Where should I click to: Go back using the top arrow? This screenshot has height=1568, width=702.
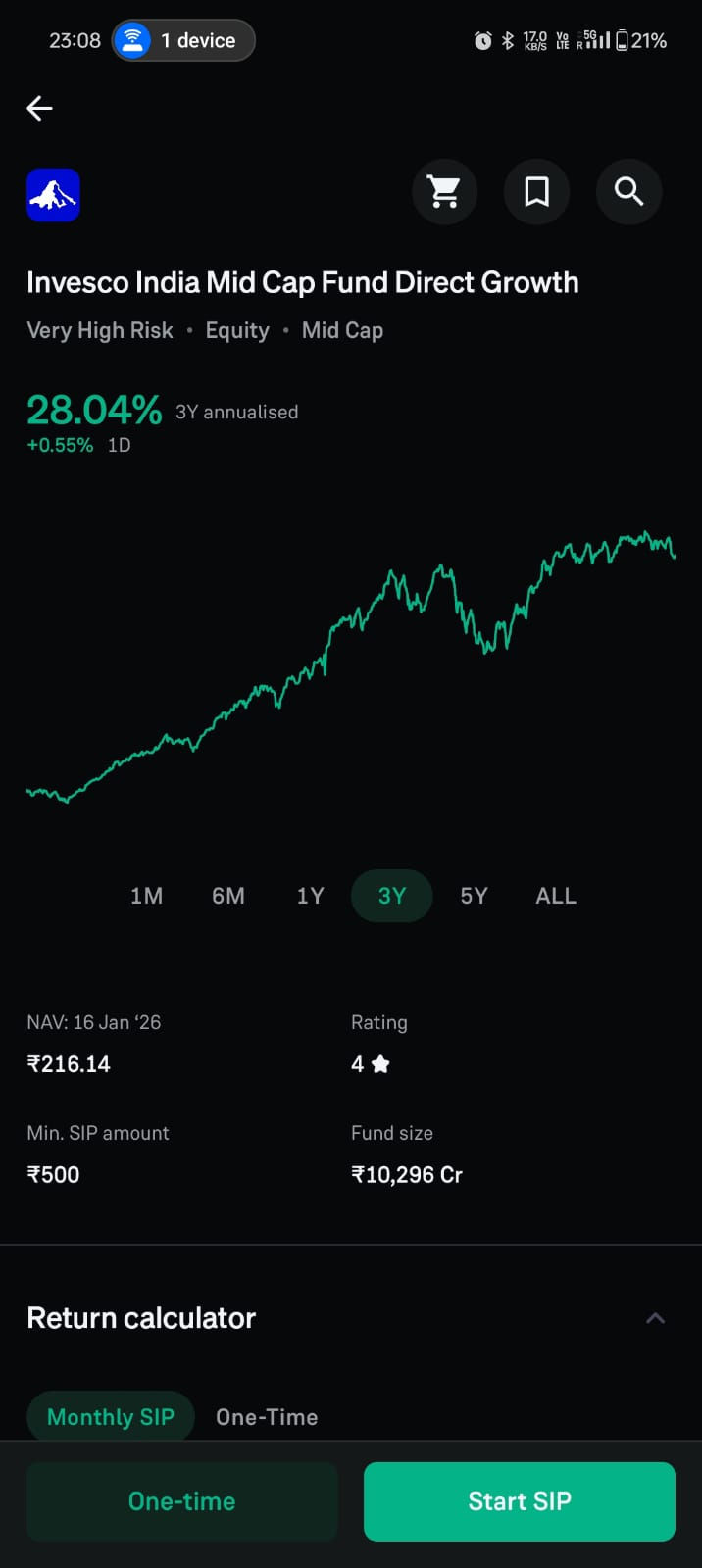(x=39, y=108)
